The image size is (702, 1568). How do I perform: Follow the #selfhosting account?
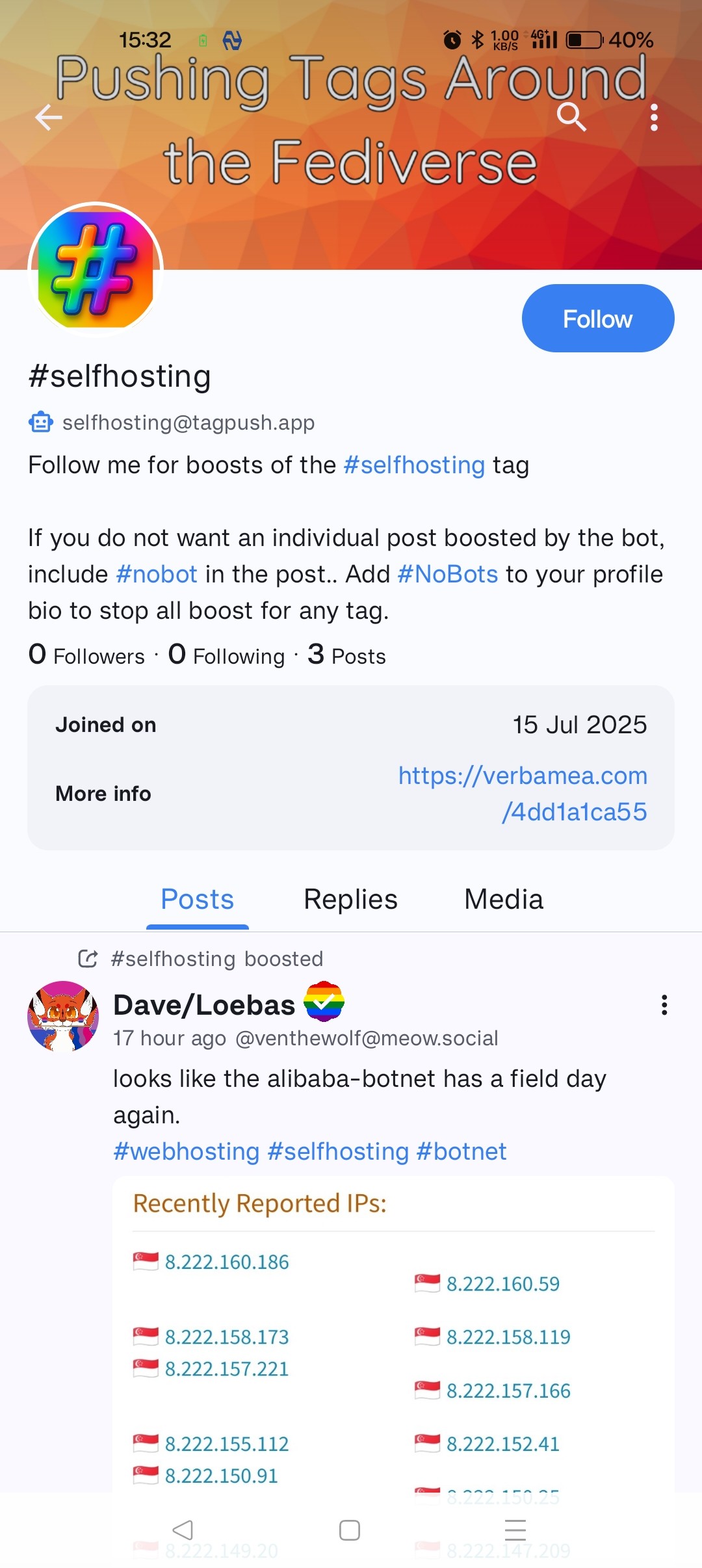(597, 319)
